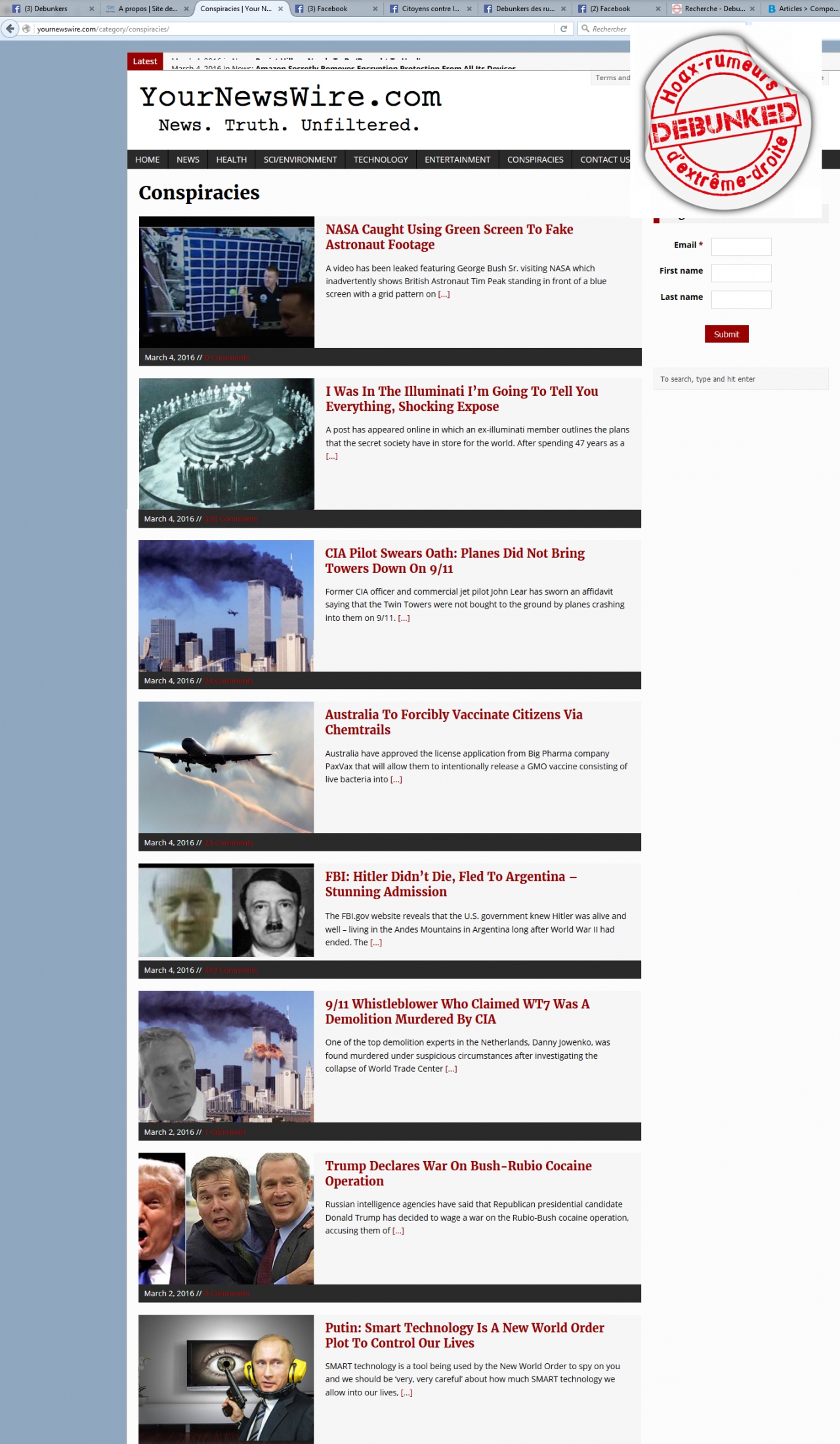Open Trump Bush-Rubio cocaine article

coord(458,1173)
